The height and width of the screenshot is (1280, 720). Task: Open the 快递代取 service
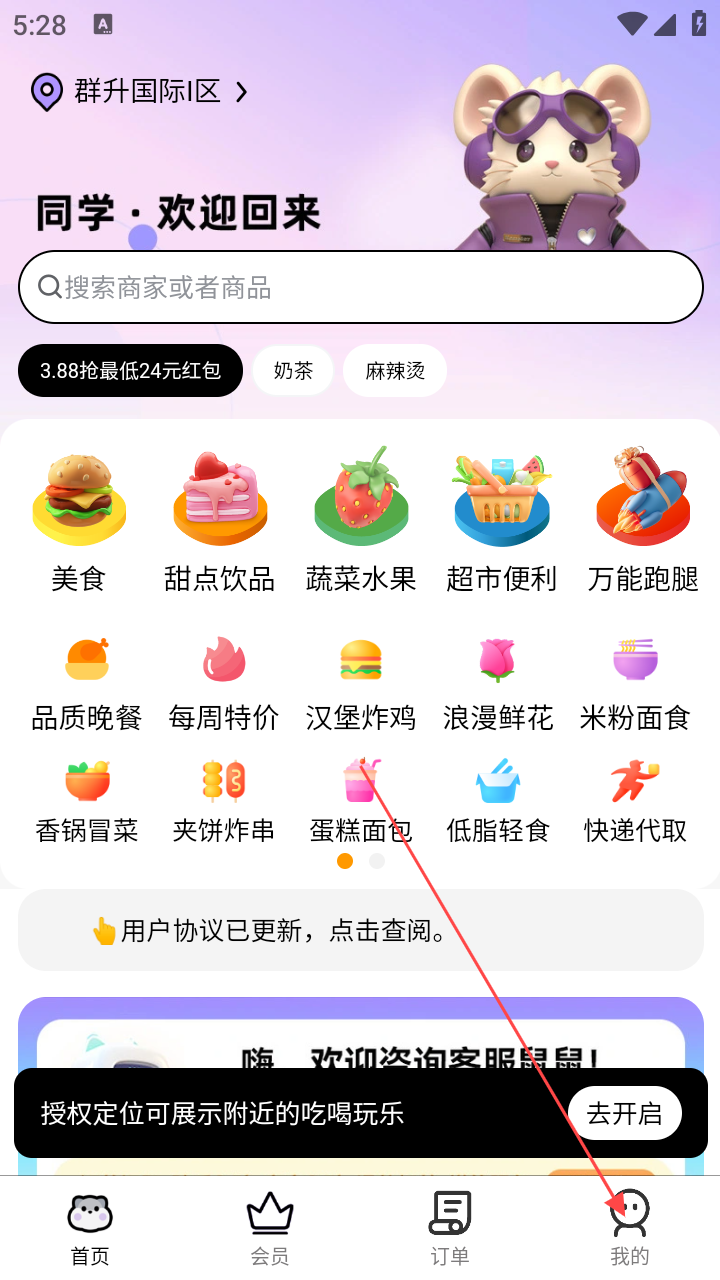pos(635,800)
